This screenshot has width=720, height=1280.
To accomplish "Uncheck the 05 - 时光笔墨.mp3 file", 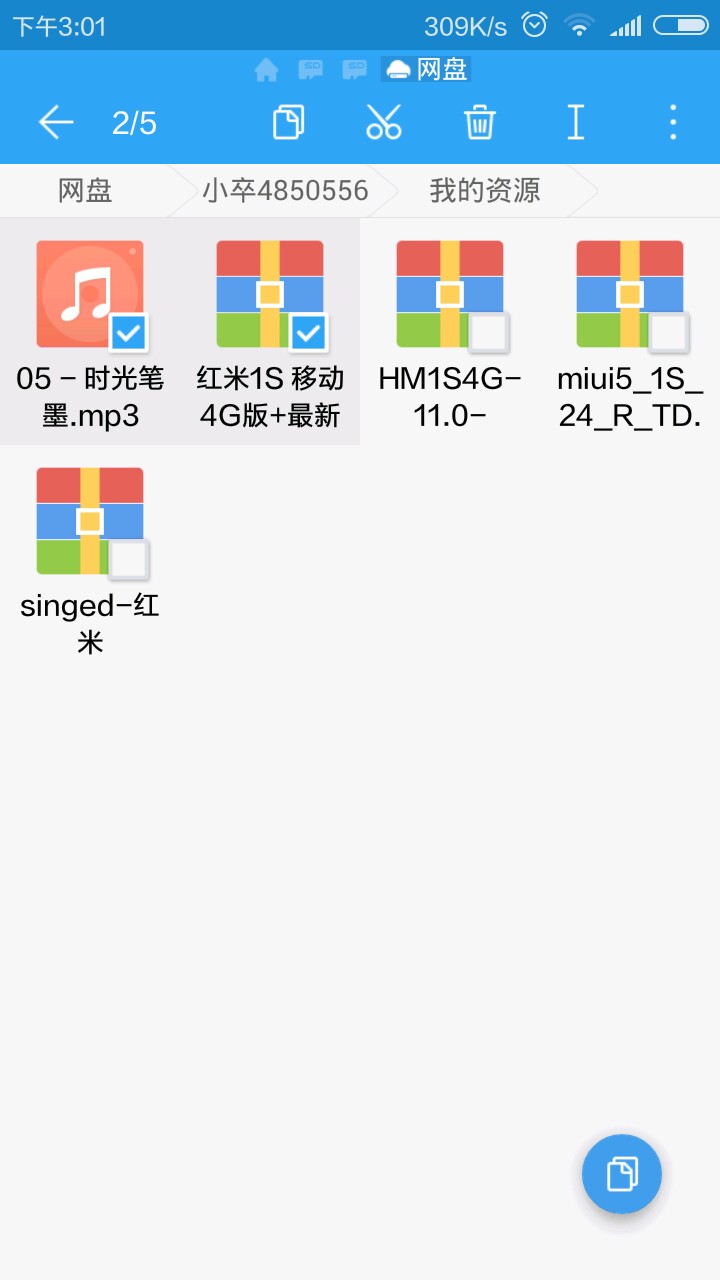I will click(x=128, y=333).
